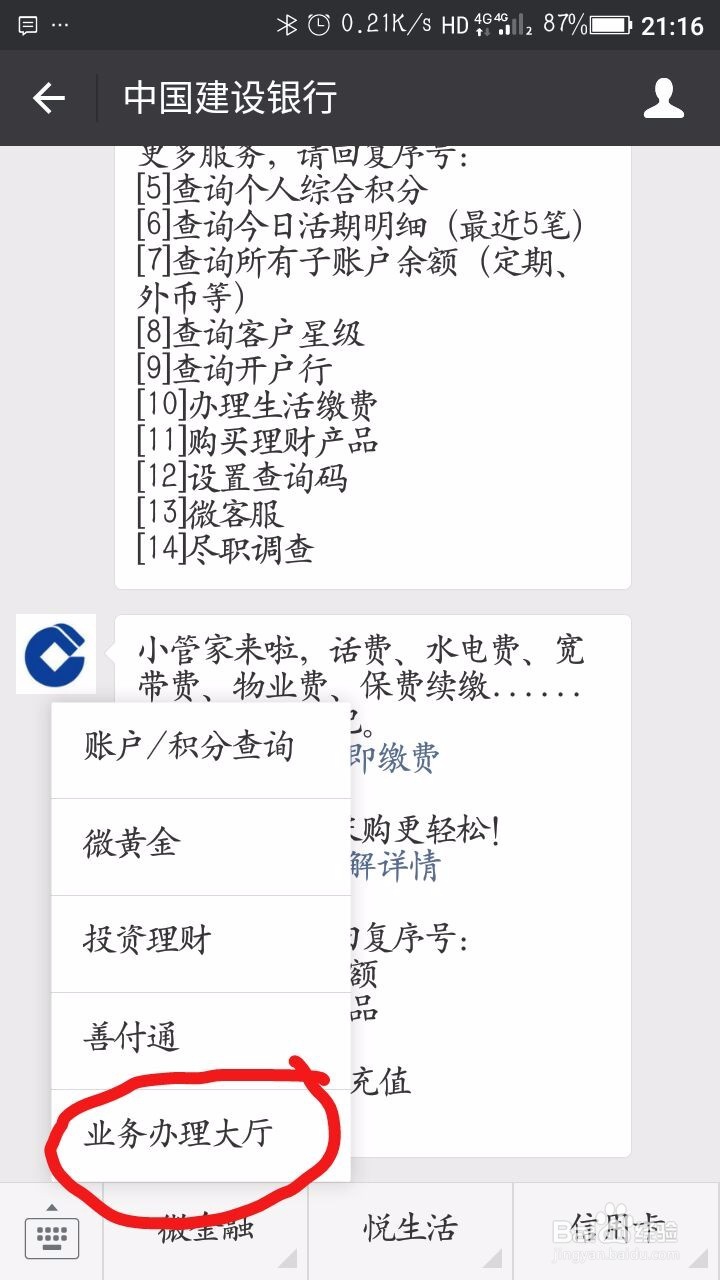Tap the back arrow to leave the chat

point(49,97)
